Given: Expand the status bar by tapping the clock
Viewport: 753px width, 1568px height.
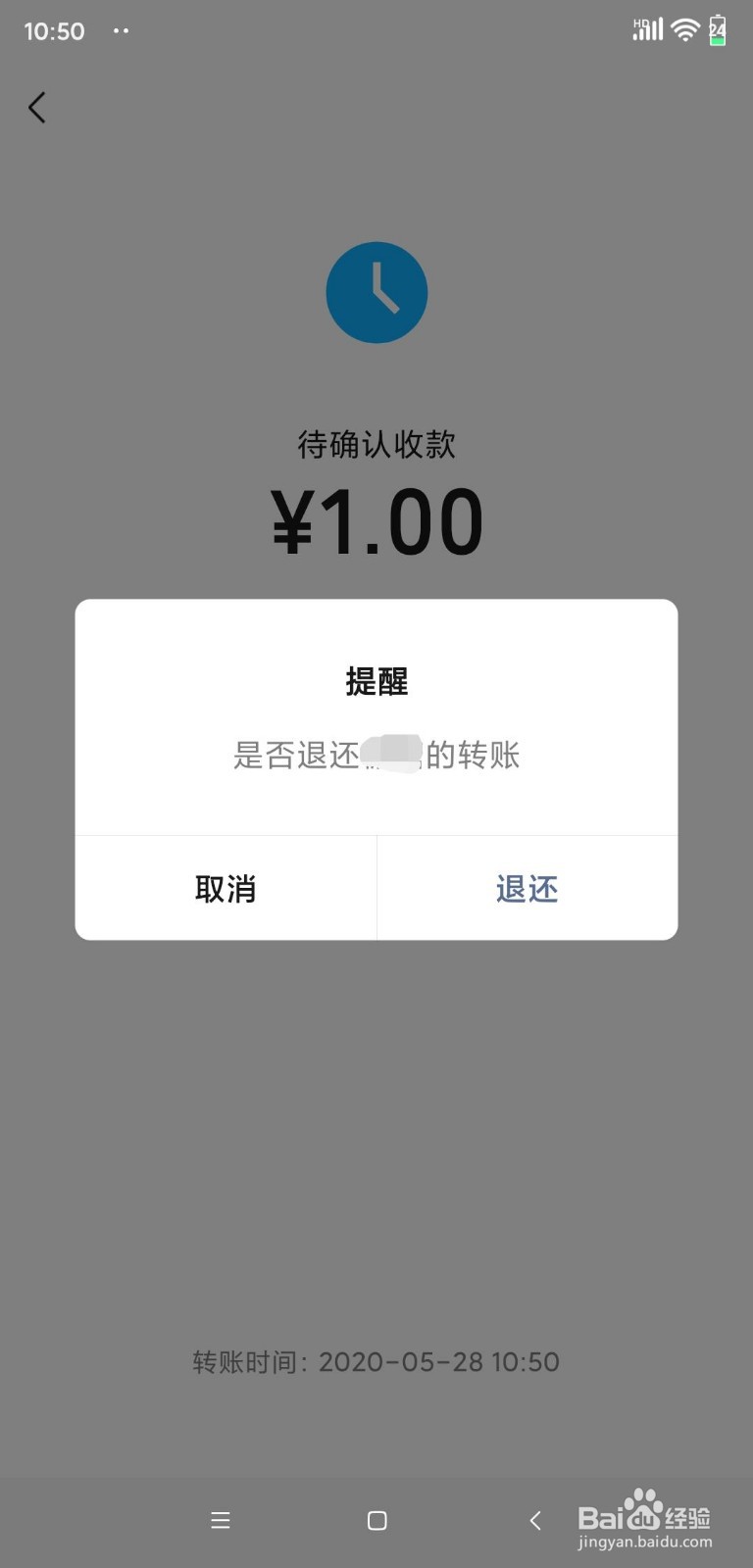Looking at the screenshot, I should [x=54, y=30].
